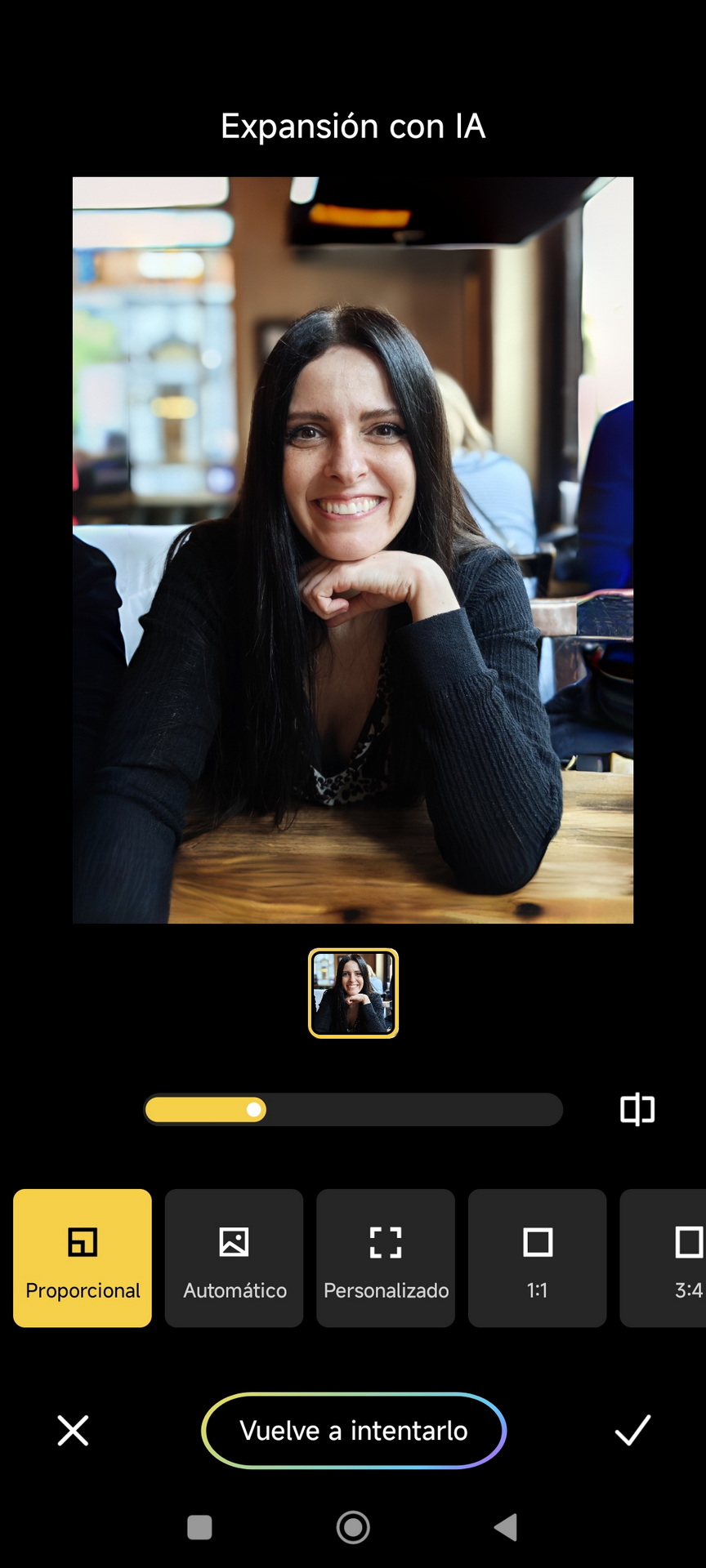Switch to Automático expansion mode
The height and width of the screenshot is (1568, 706).
pos(235,1258)
